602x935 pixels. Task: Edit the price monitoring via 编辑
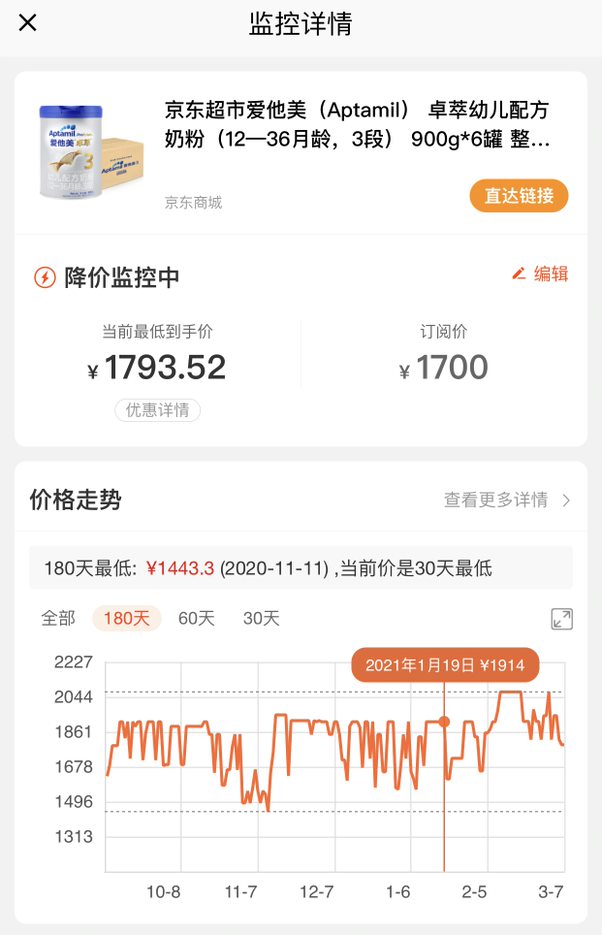point(540,274)
